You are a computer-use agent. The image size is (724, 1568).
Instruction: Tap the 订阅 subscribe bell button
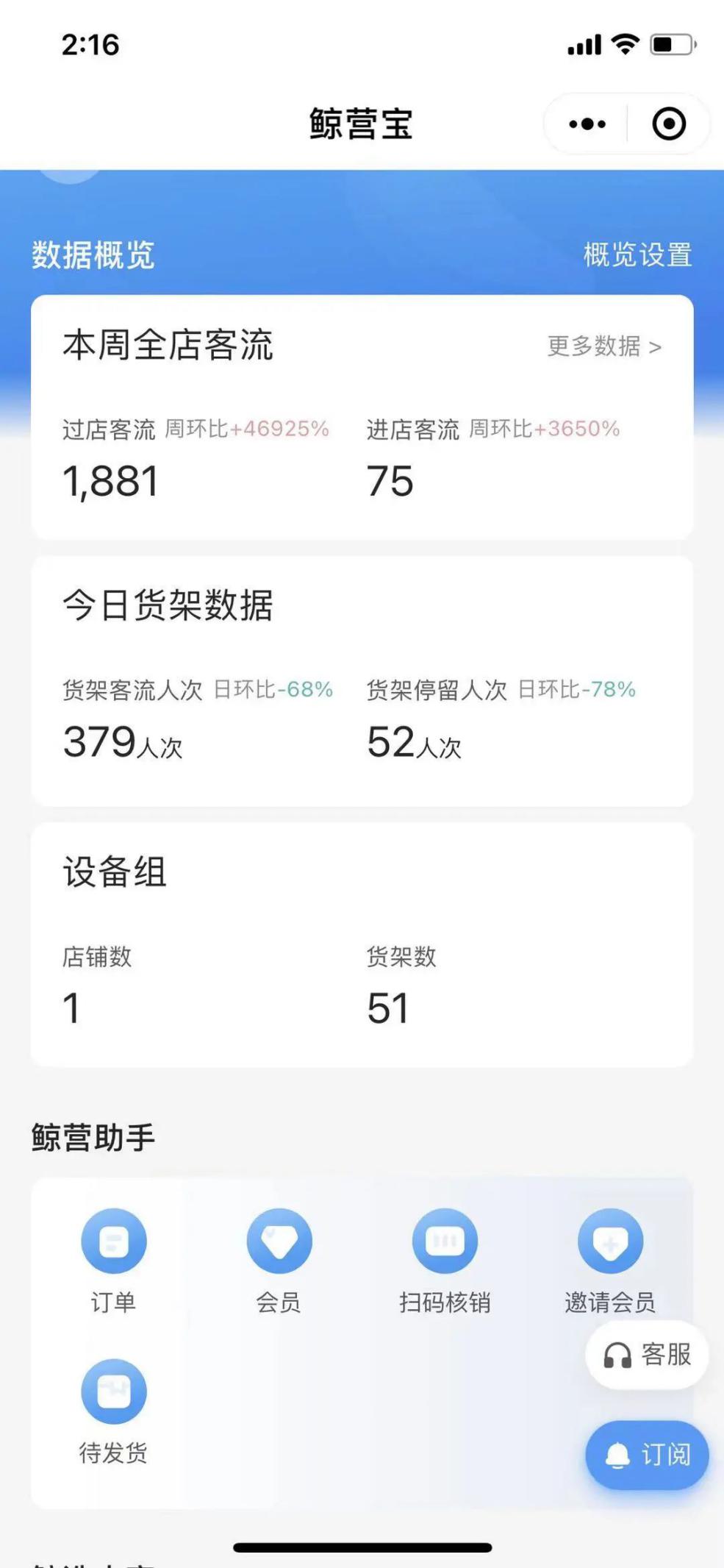pyautogui.click(x=647, y=1455)
